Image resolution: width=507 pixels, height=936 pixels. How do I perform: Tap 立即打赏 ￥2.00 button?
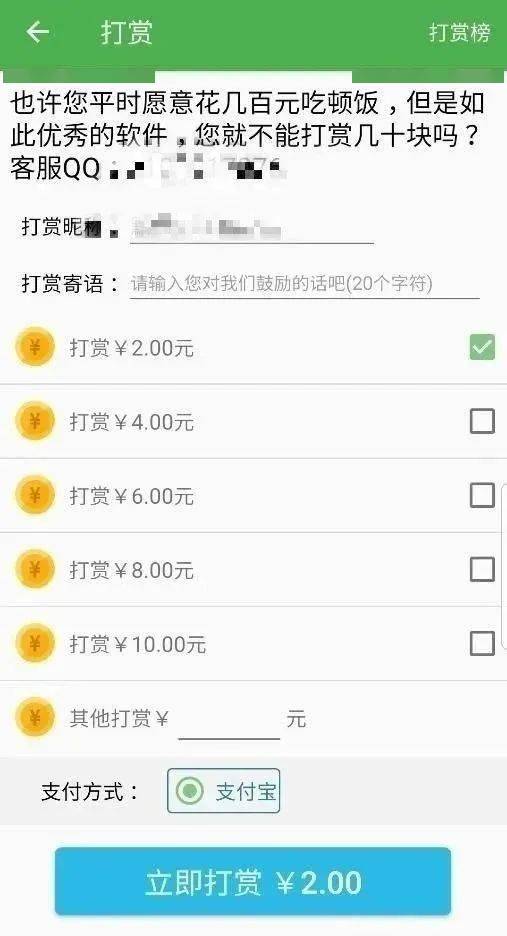click(253, 882)
